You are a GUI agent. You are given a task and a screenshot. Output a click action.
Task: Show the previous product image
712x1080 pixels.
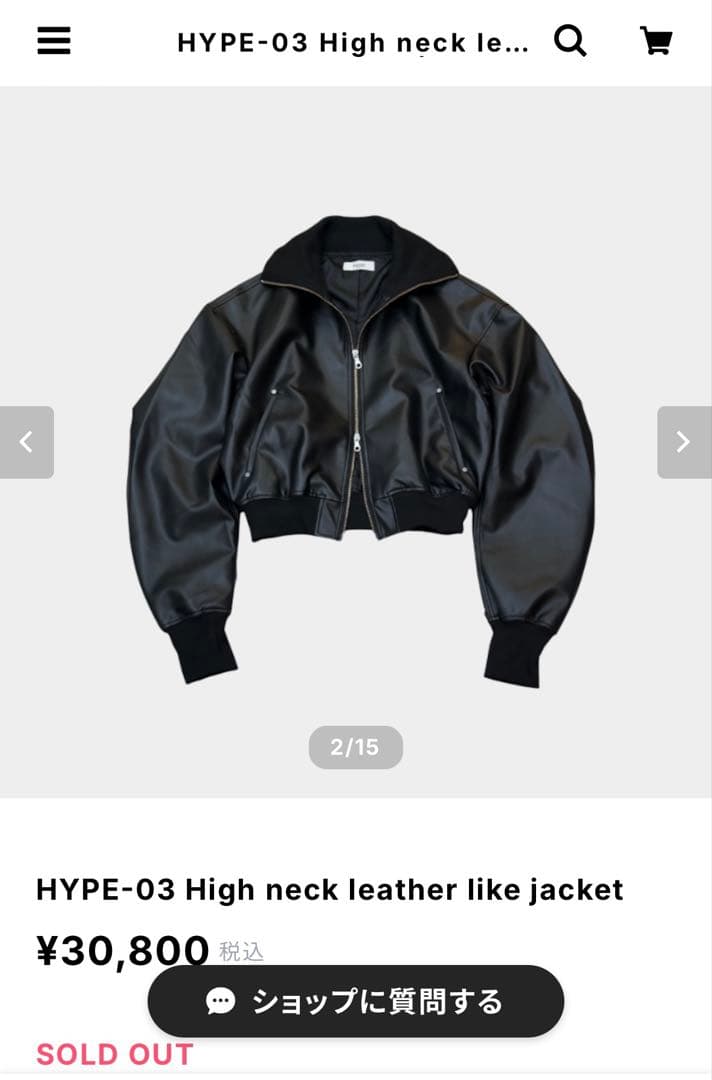pyautogui.click(x=27, y=442)
